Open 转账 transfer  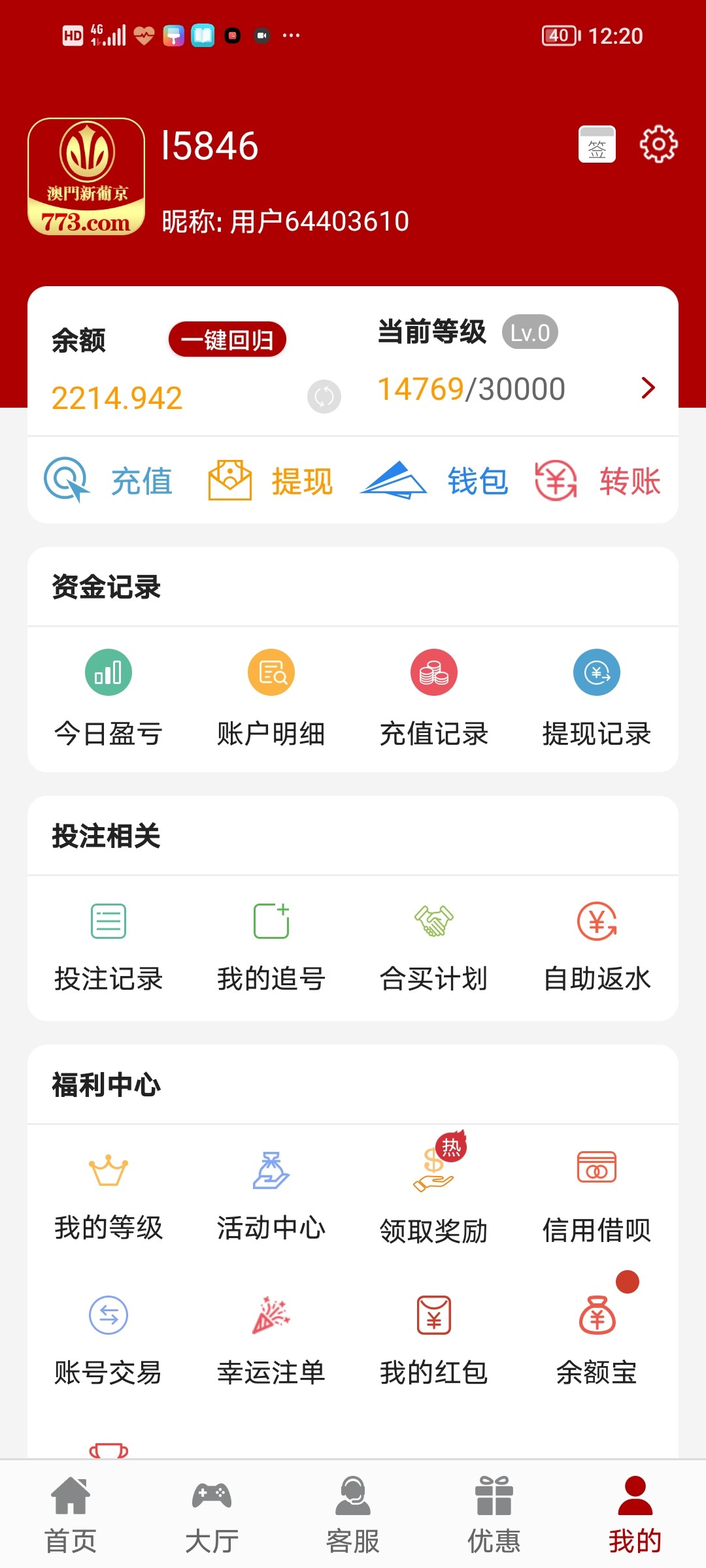tap(597, 481)
